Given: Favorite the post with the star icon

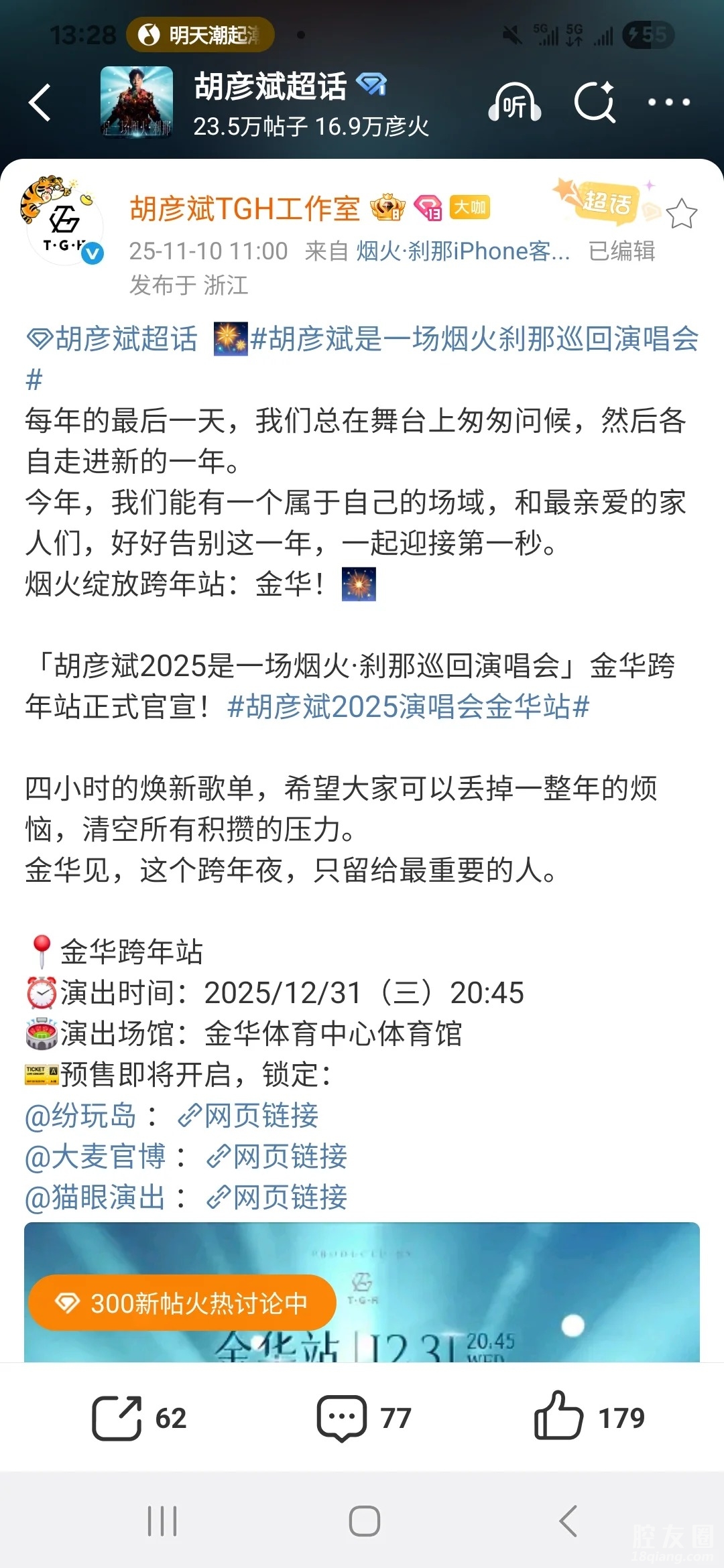Looking at the screenshot, I should click(x=682, y=214).
